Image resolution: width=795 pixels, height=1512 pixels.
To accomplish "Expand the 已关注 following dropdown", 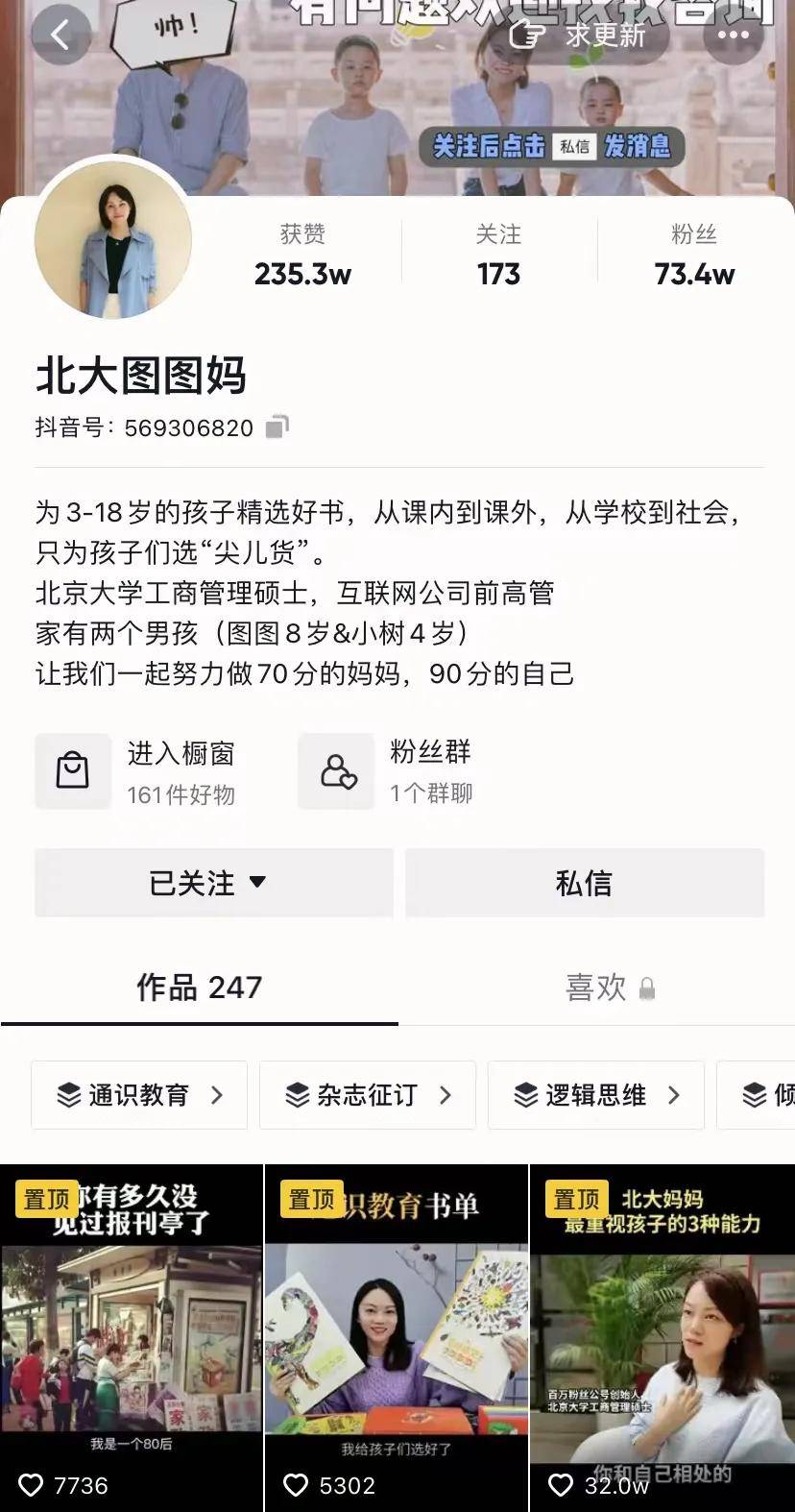I will (x=214, y=883).
